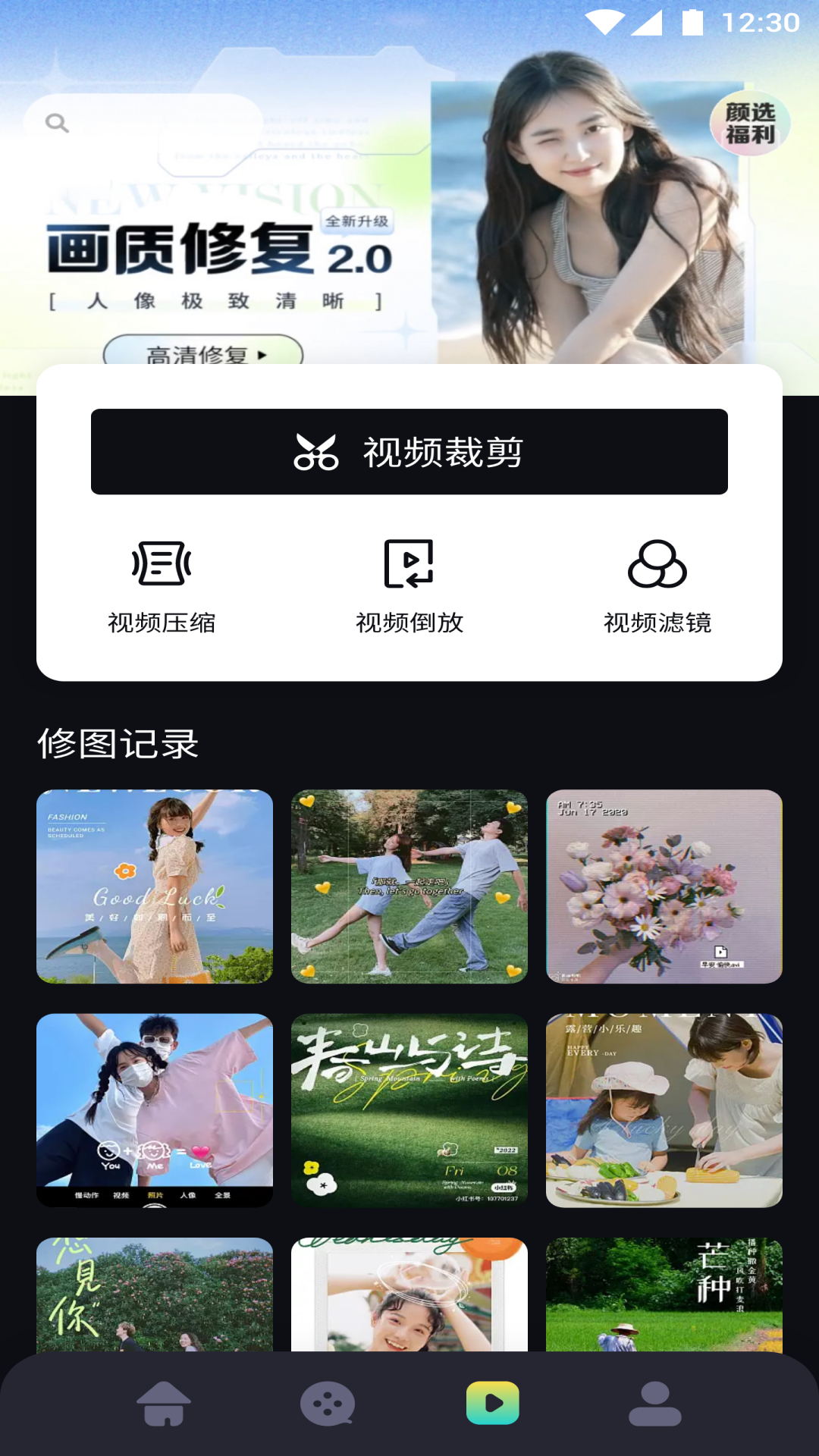This screenshot has height=1456, width=819.
Task: Switch to the palette tab
Action: coord(328,1404)
